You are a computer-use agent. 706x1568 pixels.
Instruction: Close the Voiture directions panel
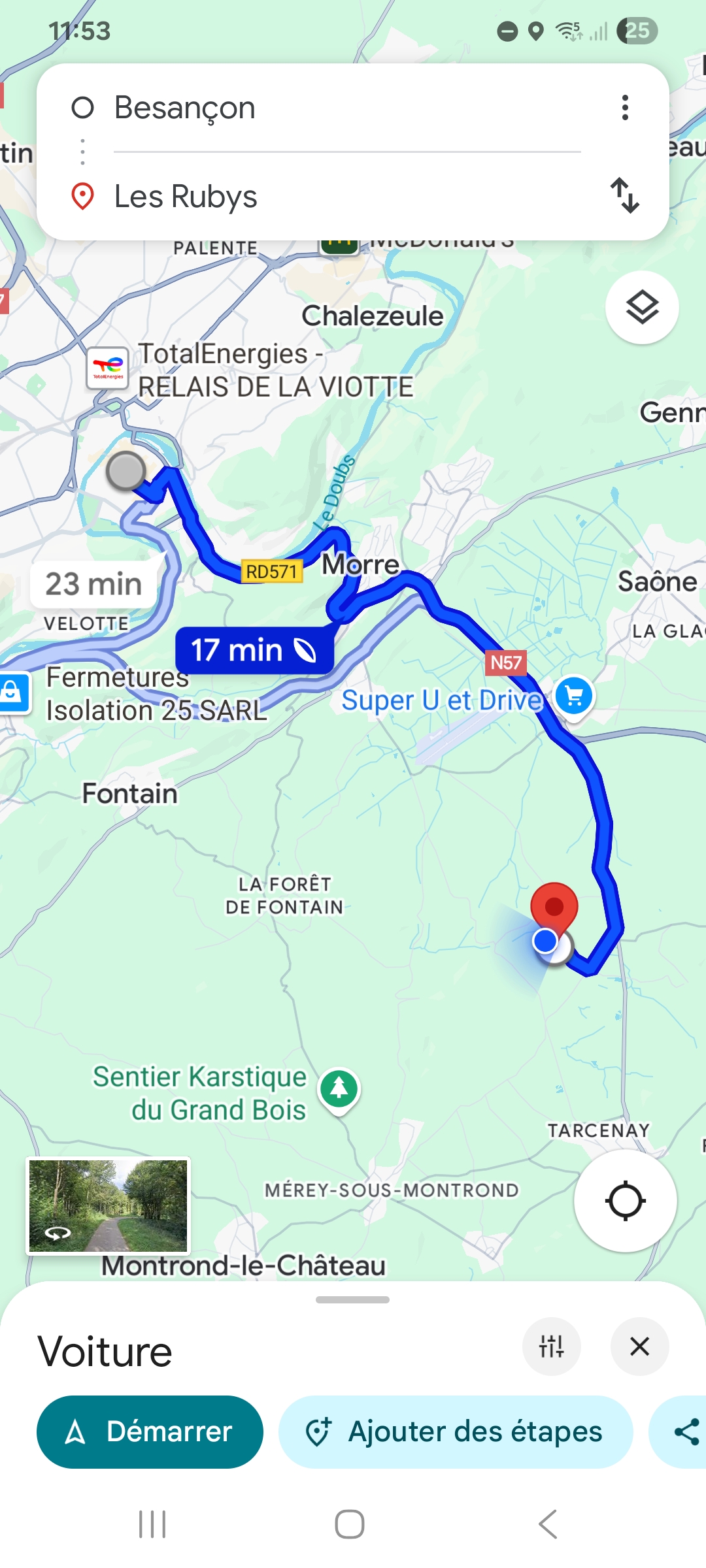pos(639,1347)
